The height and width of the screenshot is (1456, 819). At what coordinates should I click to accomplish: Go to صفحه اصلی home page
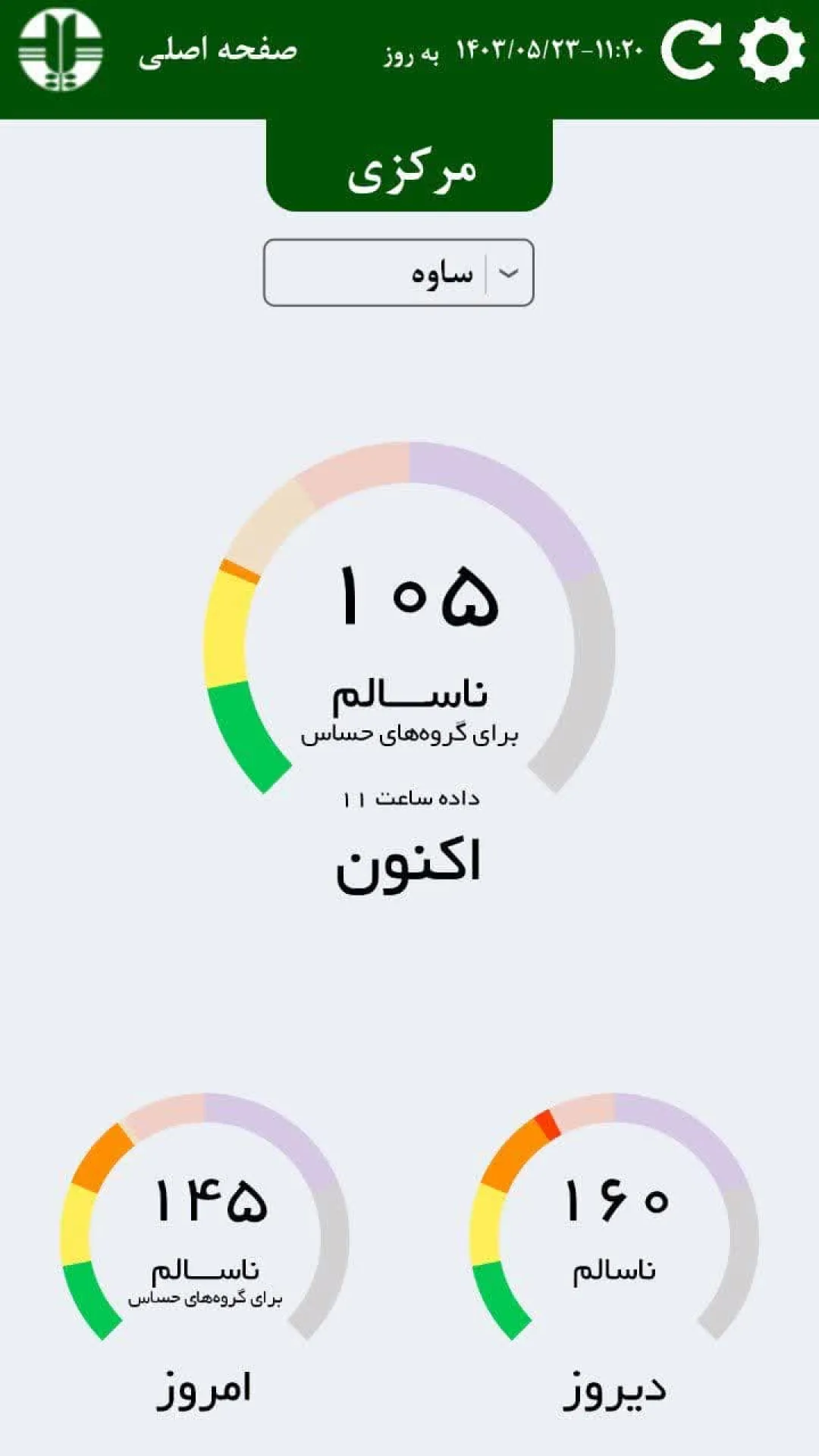tap(218, 52)
